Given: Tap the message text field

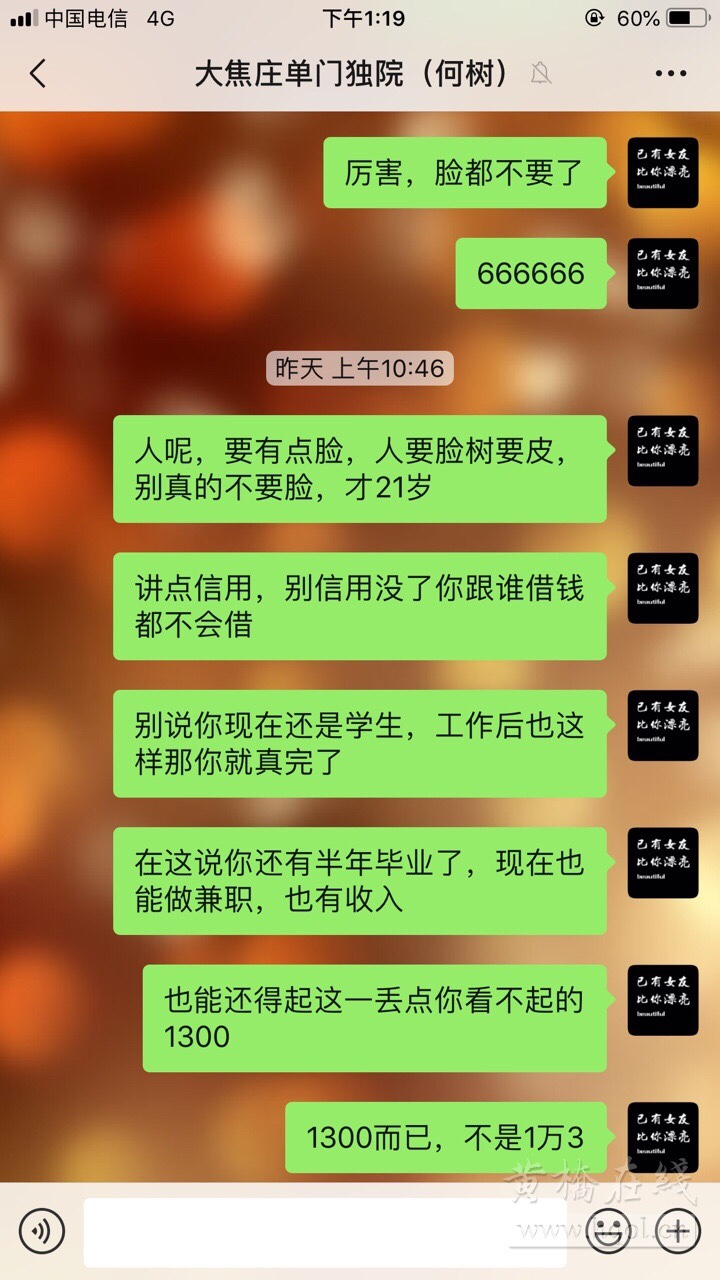Looking at the screenshot, I should pyautogui.click(x=325, y=1231).
